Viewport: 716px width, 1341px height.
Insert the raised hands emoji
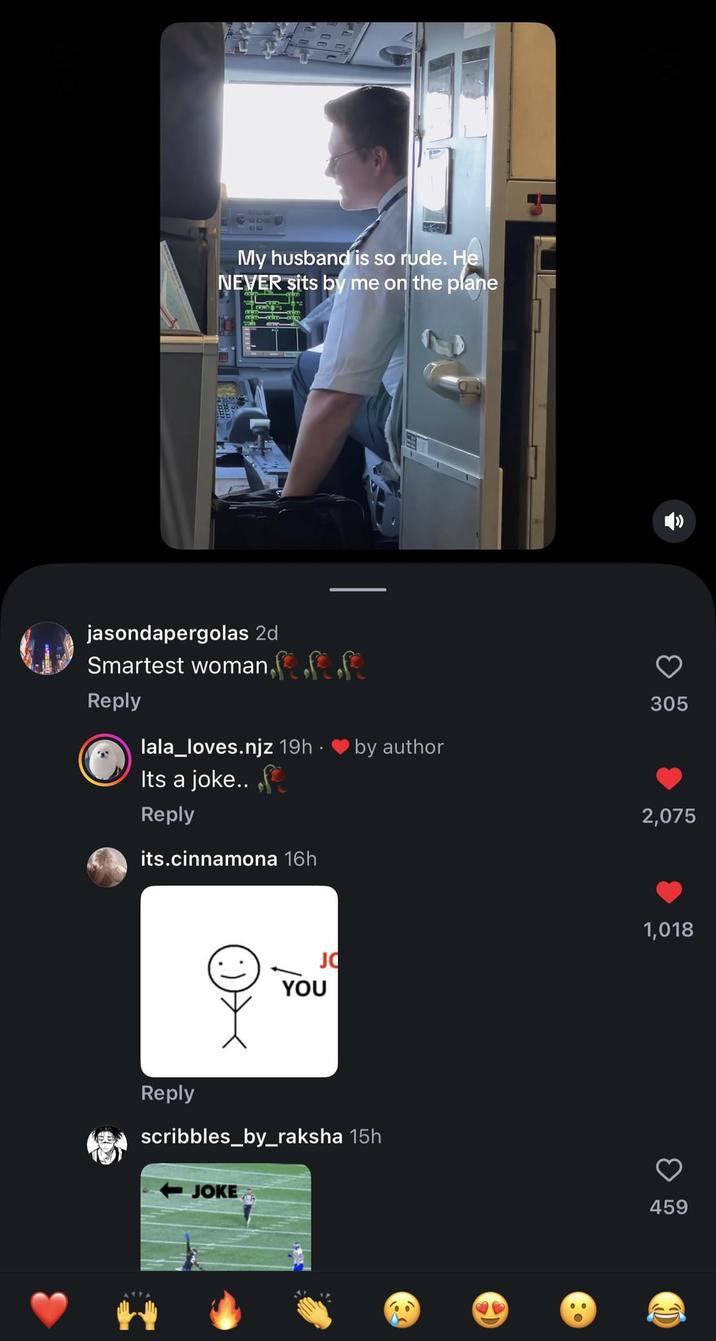(137, 1309)
